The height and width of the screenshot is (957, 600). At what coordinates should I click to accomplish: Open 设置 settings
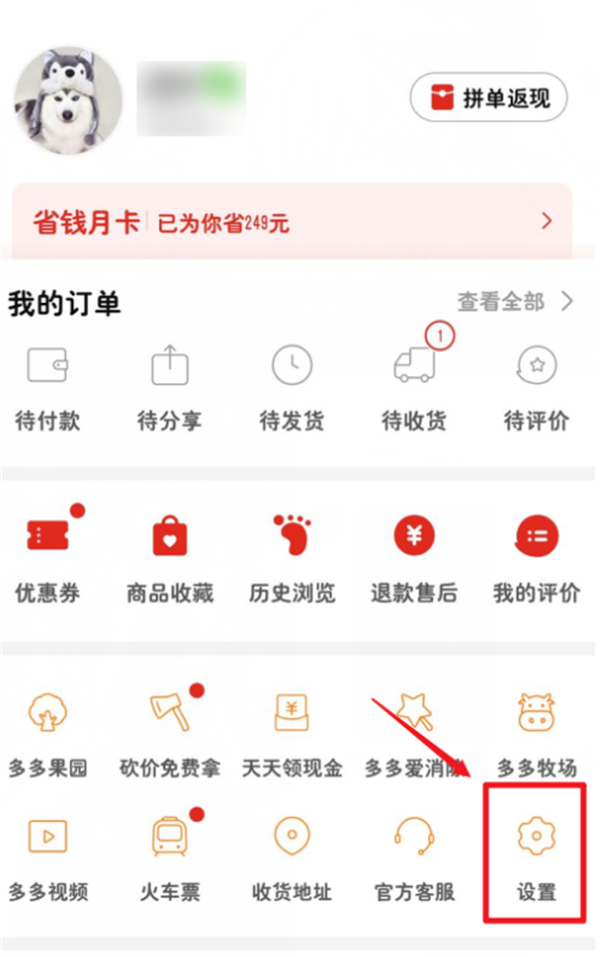(x=536, y=855)
